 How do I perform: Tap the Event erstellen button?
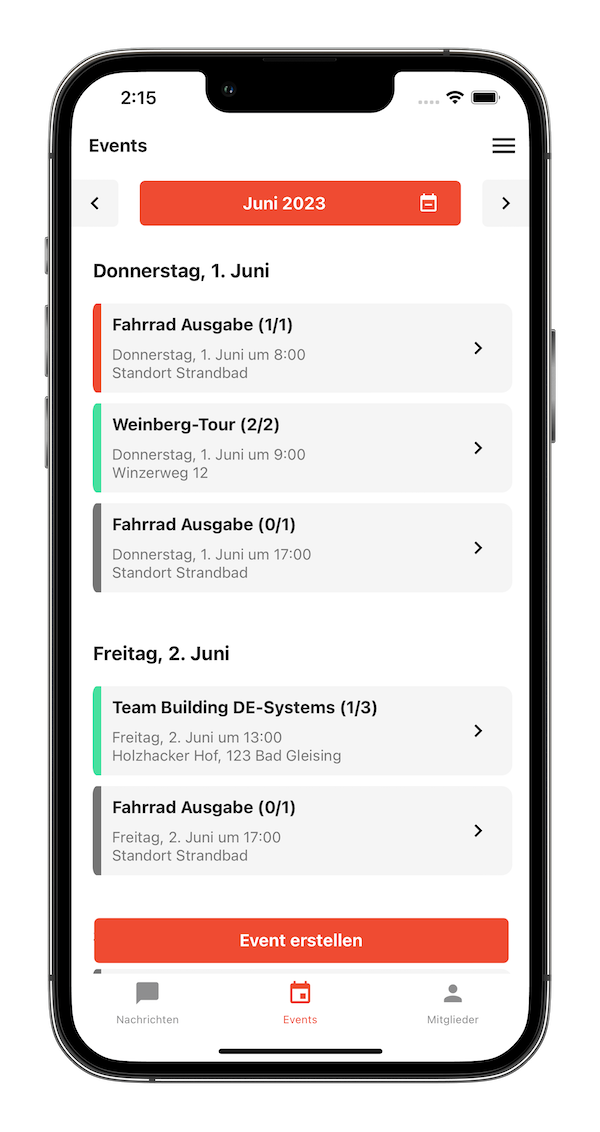click(301, 940)
